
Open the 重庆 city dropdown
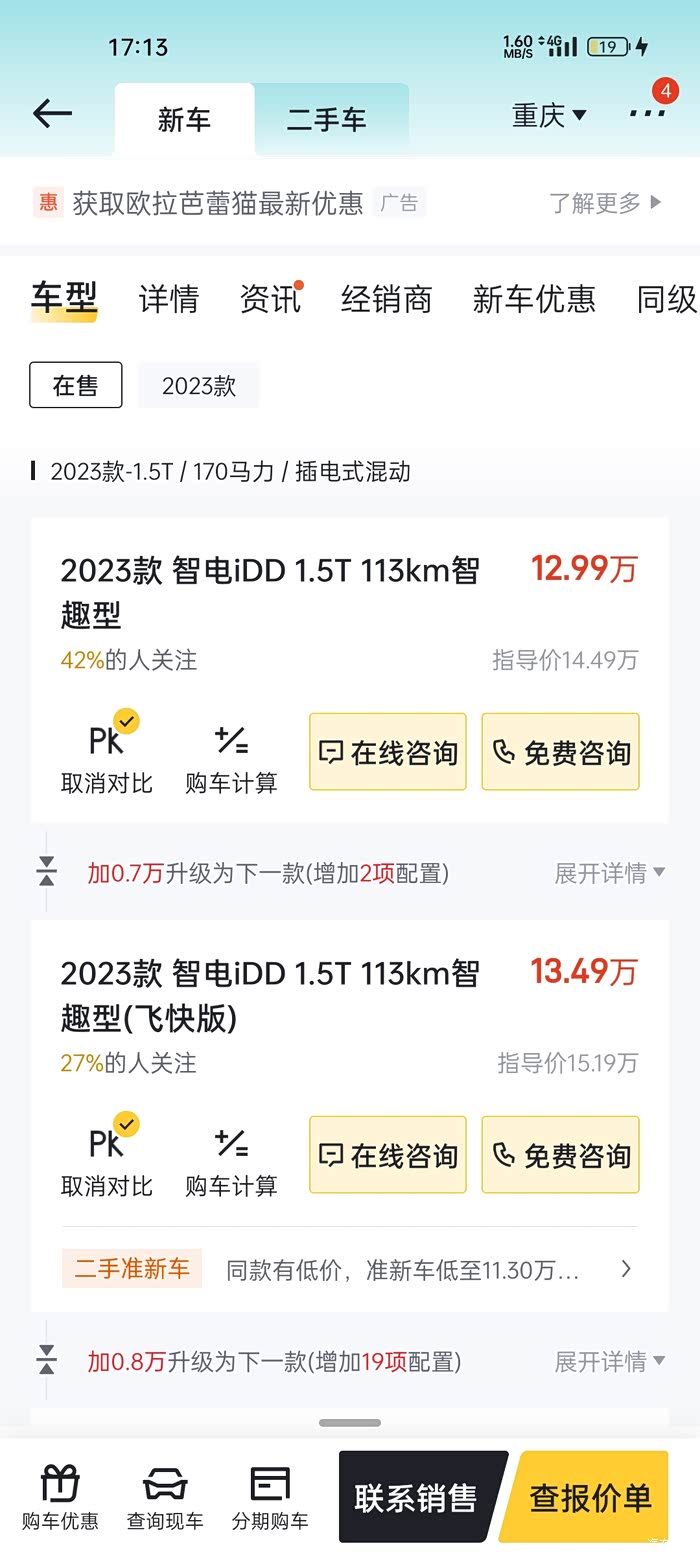549,116
